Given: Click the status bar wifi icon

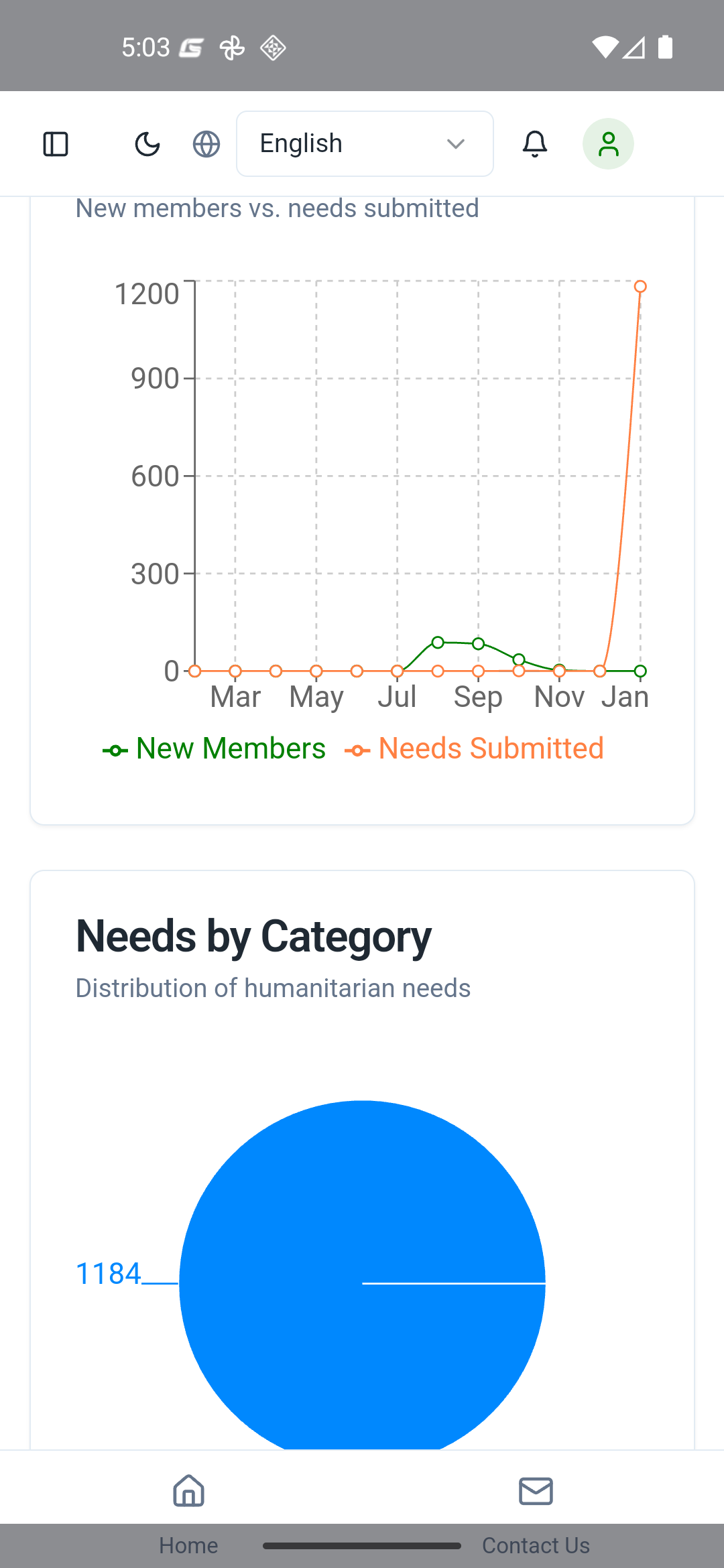Looking at the screenshot, I should click(x=605, y=47).
